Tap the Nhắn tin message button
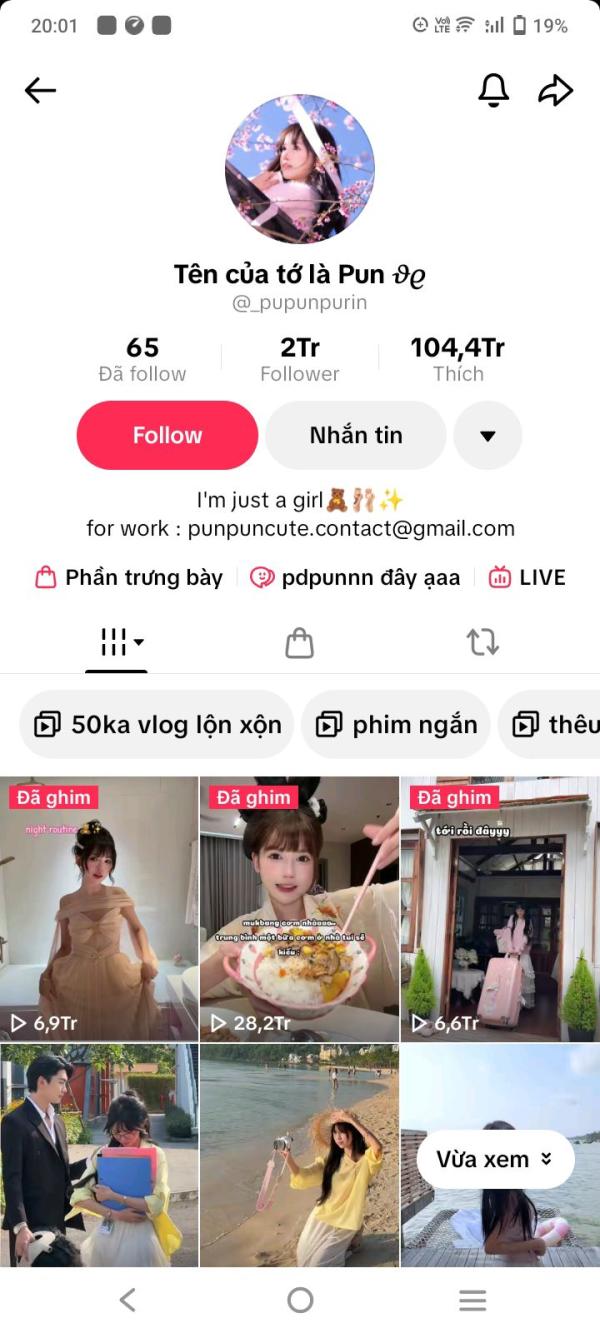Image resolution: width=600 pixels, height=1333 pixels. (356, 435)
